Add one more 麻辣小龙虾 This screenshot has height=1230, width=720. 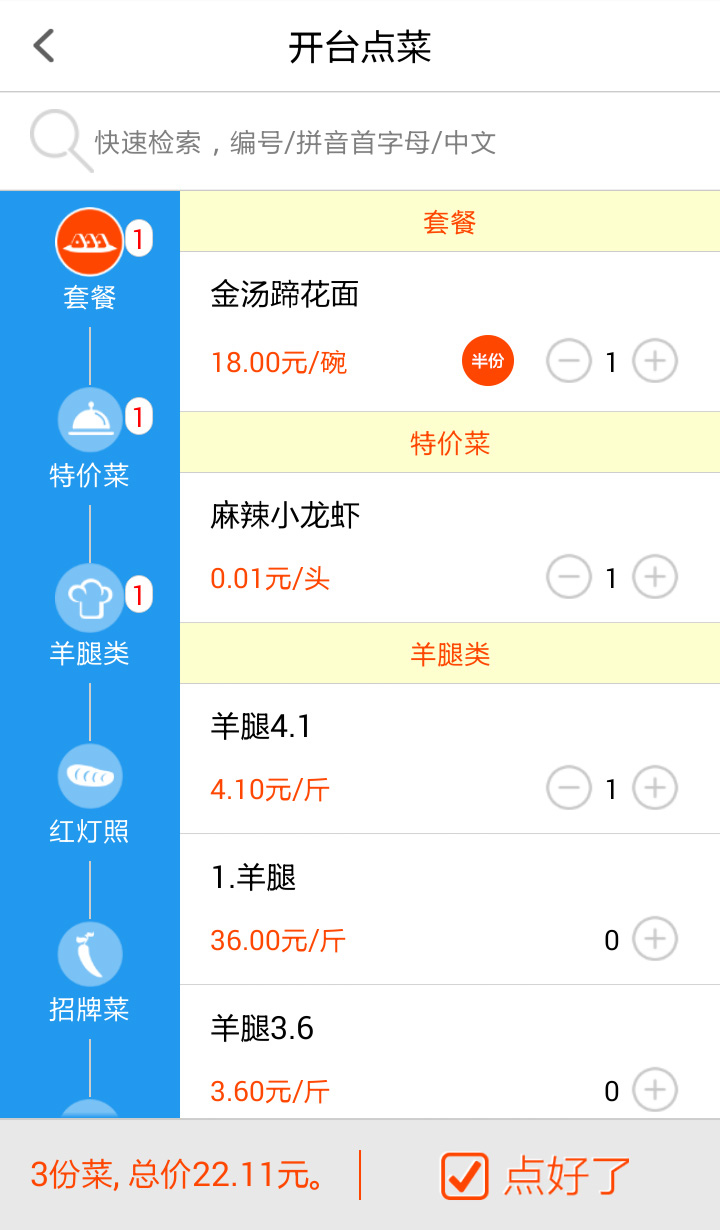(x=655, y=577)
